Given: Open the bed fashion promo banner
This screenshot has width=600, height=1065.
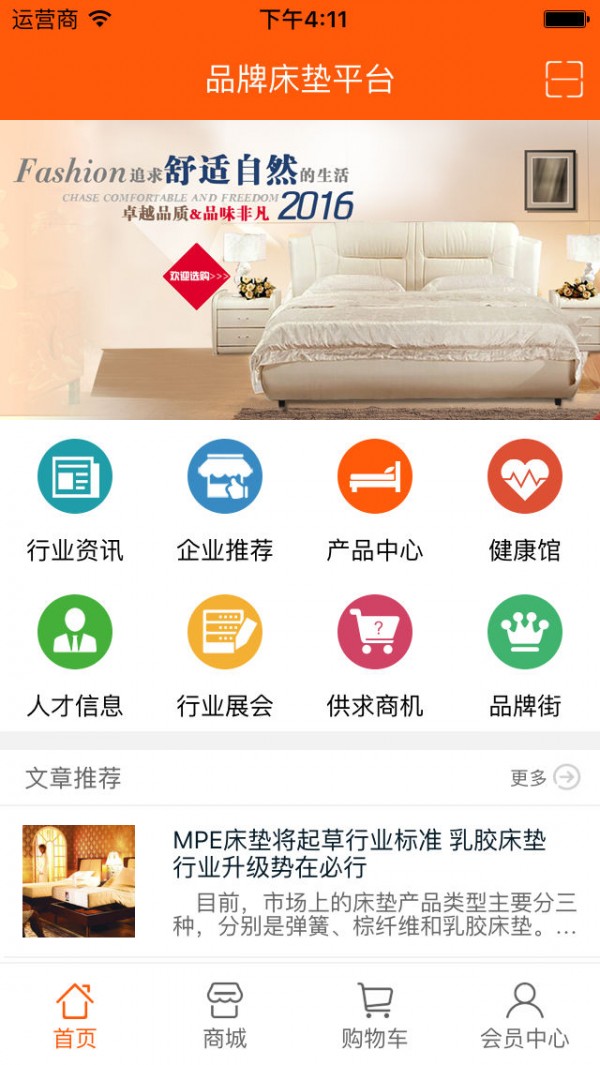Looking at the screenshot, I should point(300,270).
